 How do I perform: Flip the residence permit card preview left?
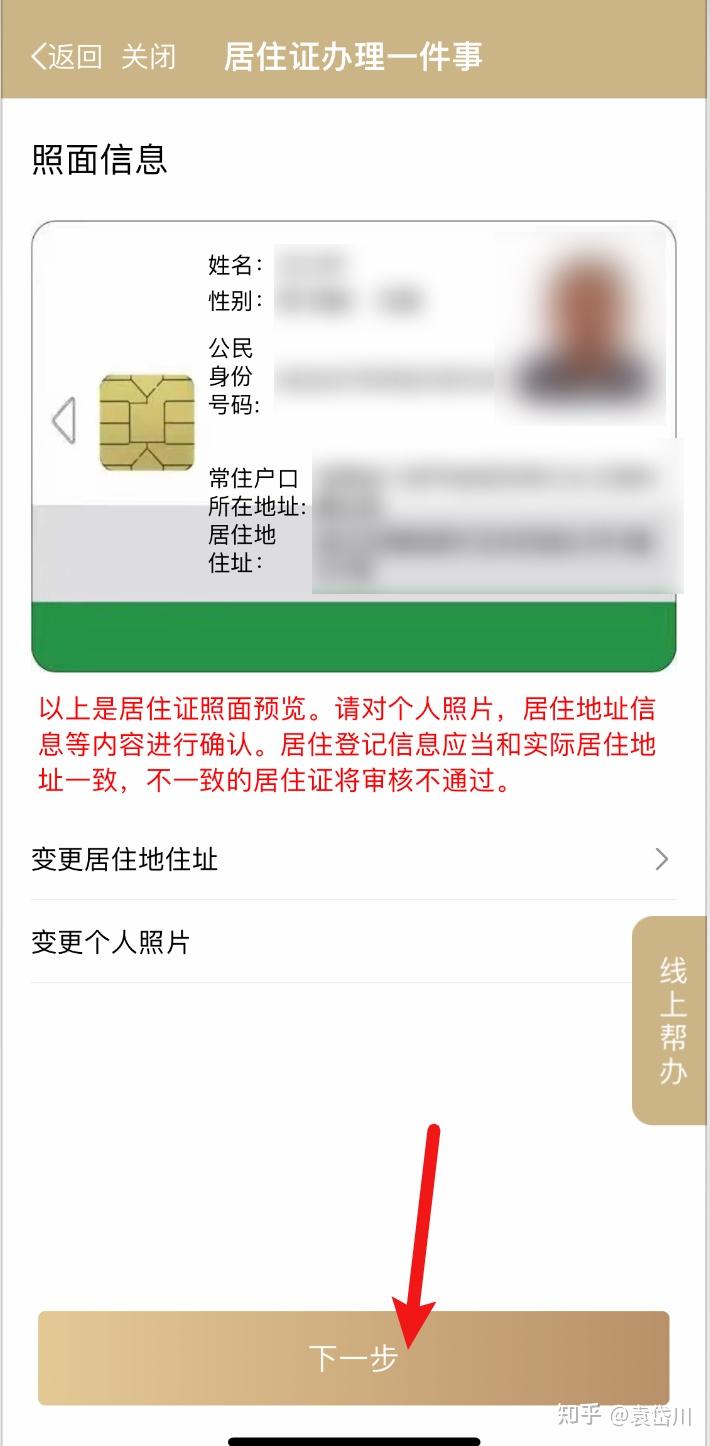[x=63, y=420]
